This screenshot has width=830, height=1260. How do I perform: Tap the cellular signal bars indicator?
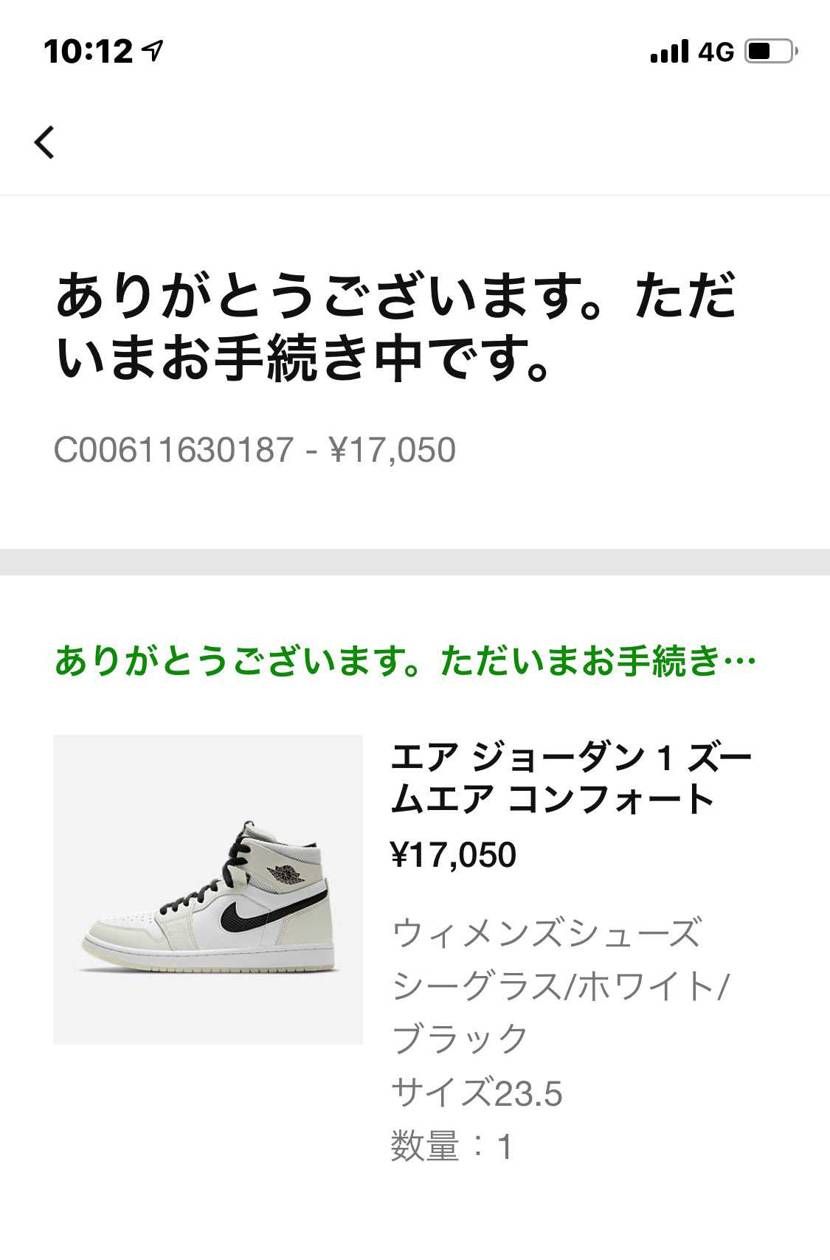[x=671, y=48]
